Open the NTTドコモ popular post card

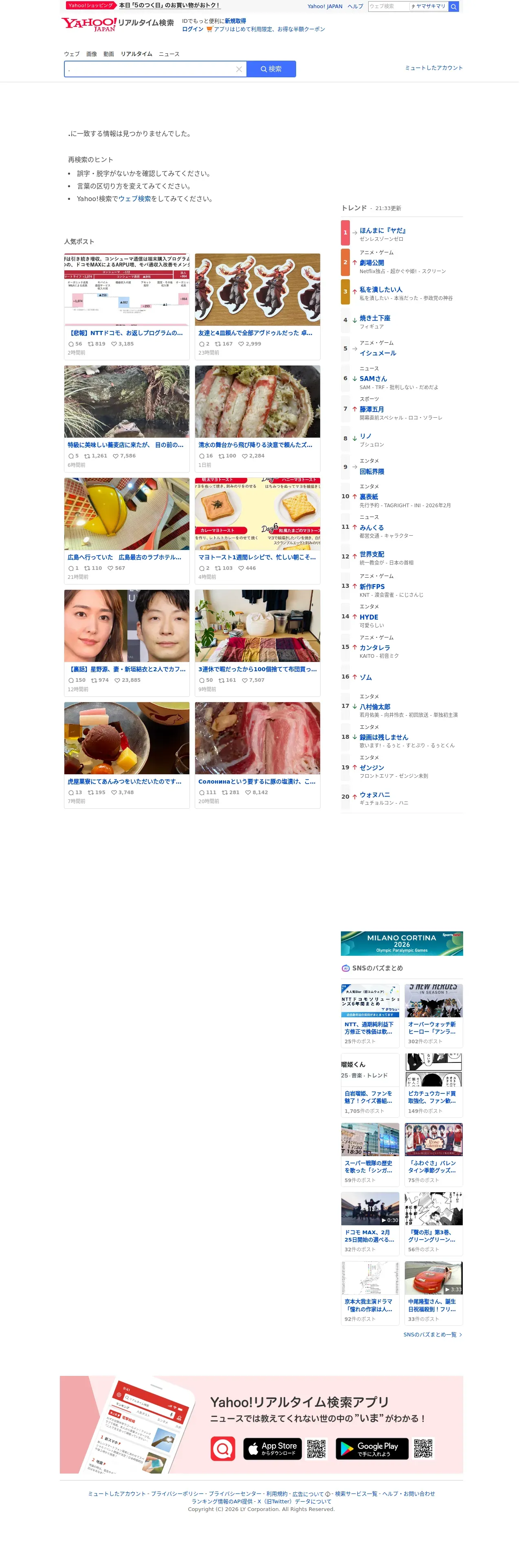(127, 335)
